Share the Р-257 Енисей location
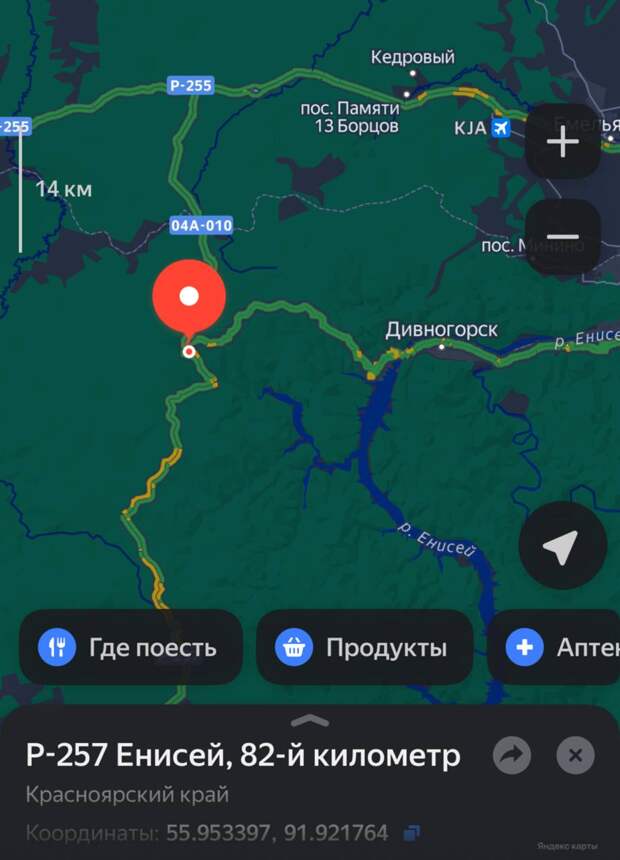This screenshot has width=620, height=860. pos(512,756)
